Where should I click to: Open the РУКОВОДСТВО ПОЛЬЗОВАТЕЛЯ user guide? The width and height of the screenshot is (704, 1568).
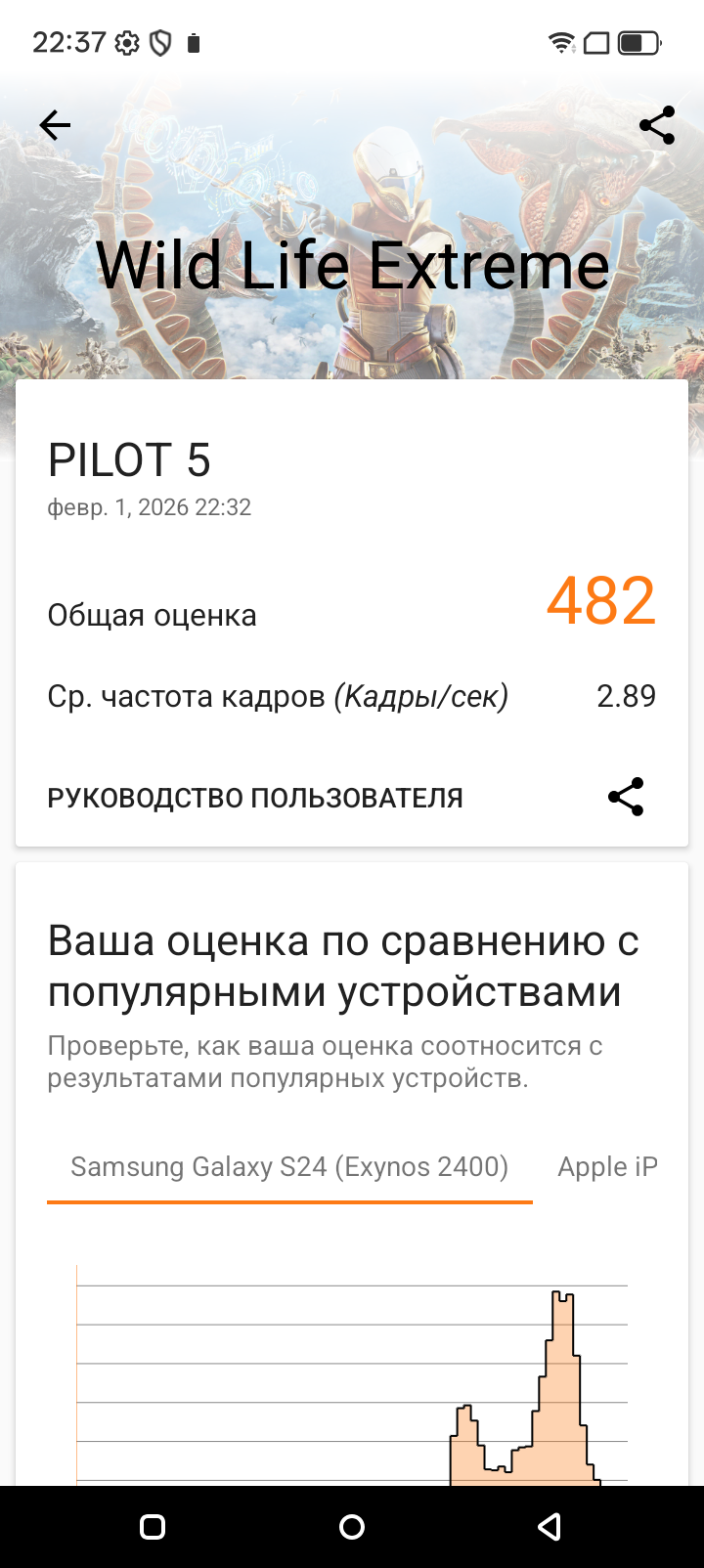(x=255, y=798)
